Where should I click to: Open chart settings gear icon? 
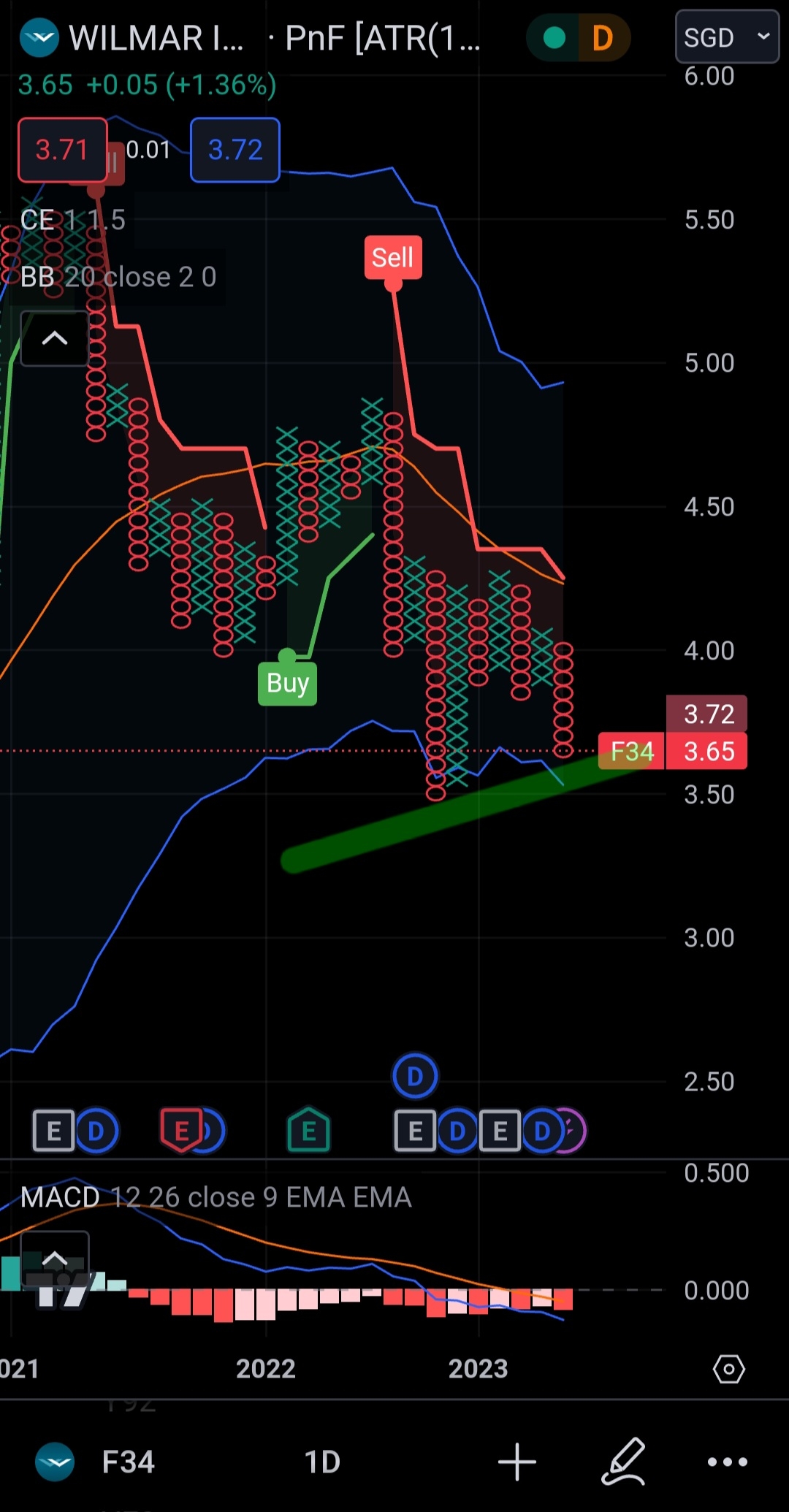click(728, 1369)
